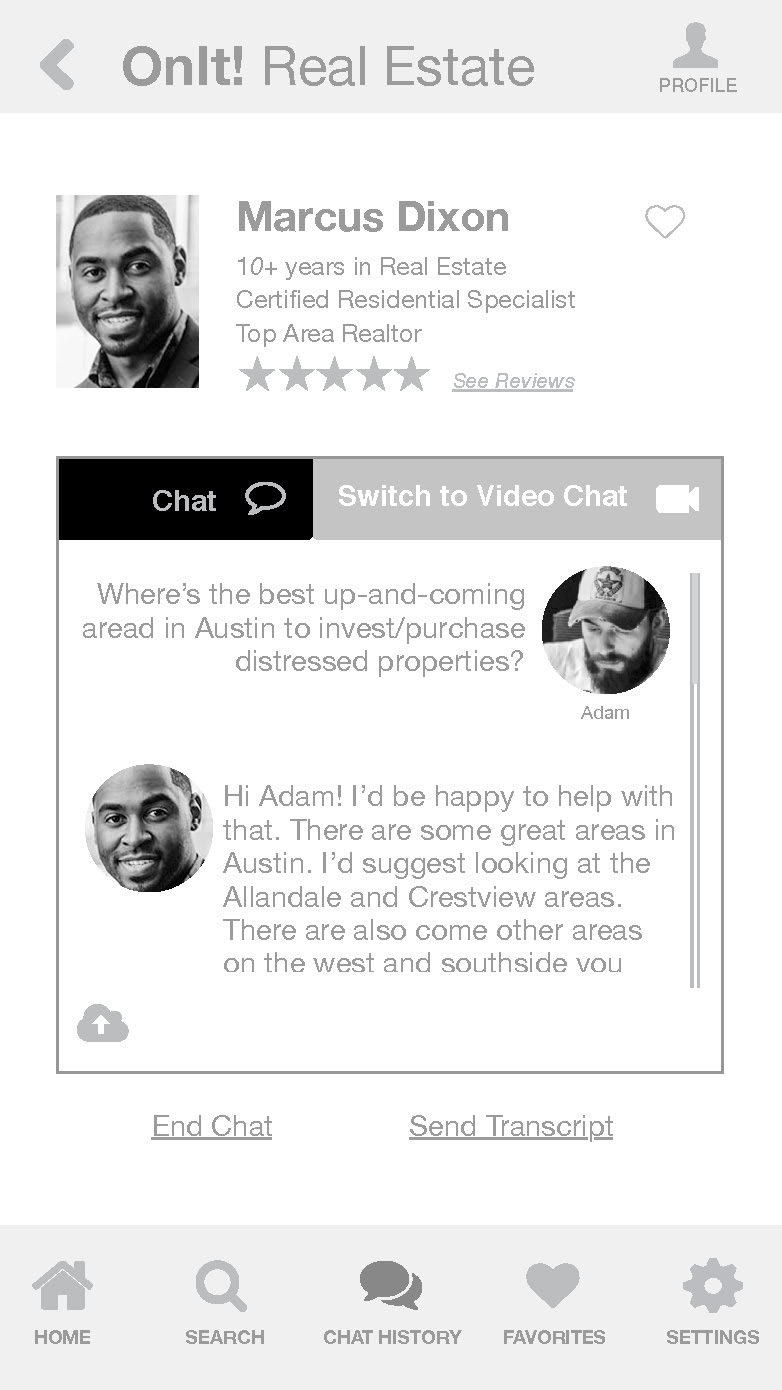Go to the Home tab
The height and width of the screenshot is (1390, 782).
pos(62,1303)
